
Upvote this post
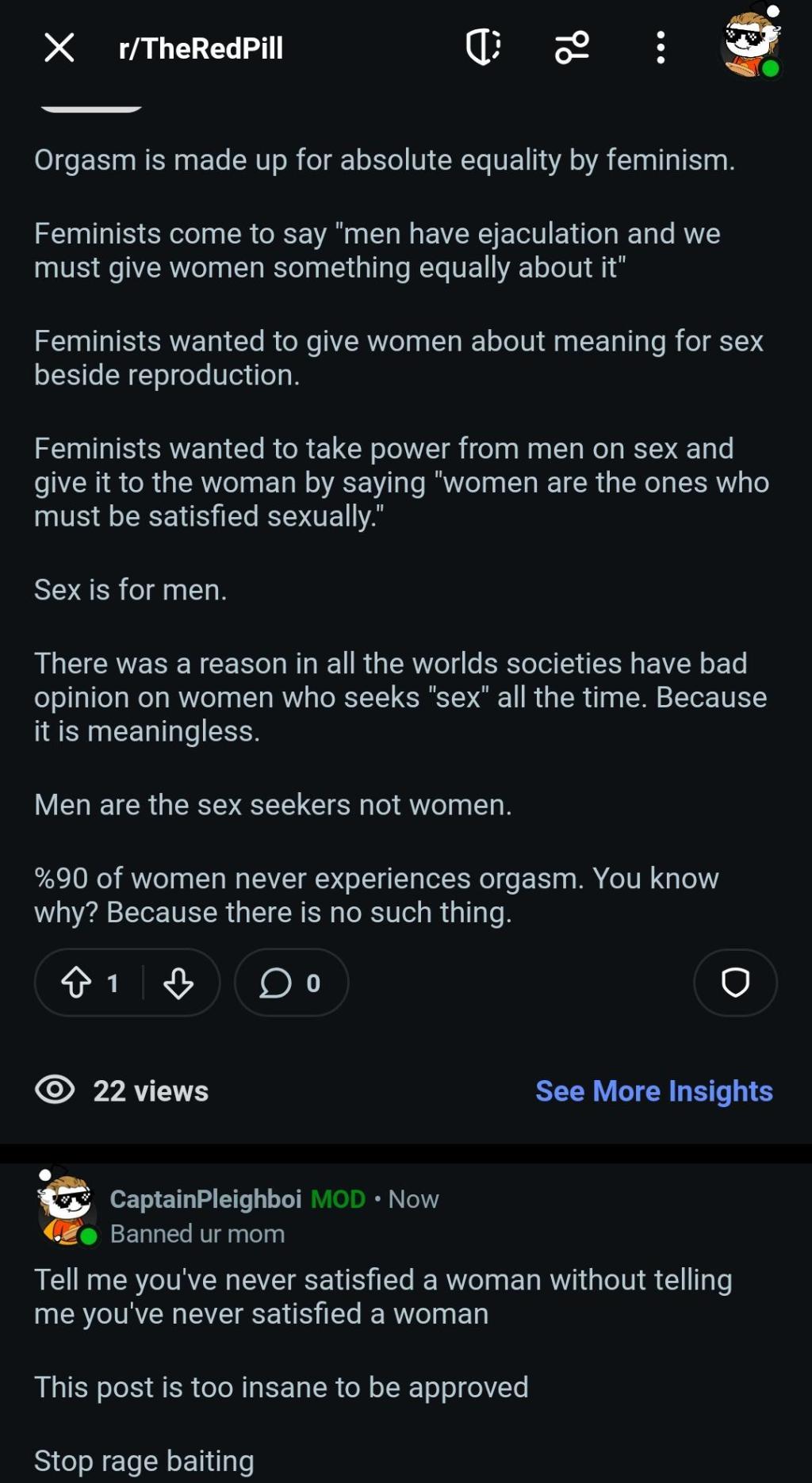tap(77, 983)
